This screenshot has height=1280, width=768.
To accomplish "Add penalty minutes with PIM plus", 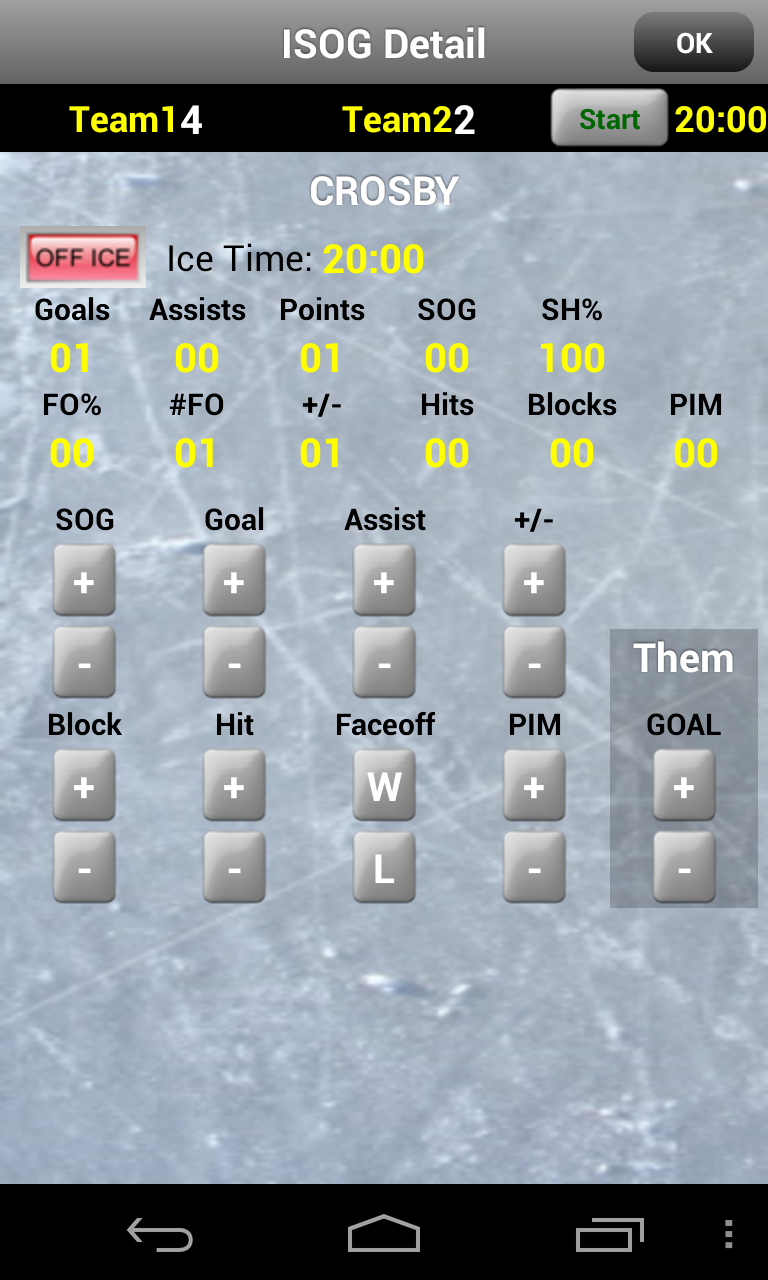I will point(534,787).
